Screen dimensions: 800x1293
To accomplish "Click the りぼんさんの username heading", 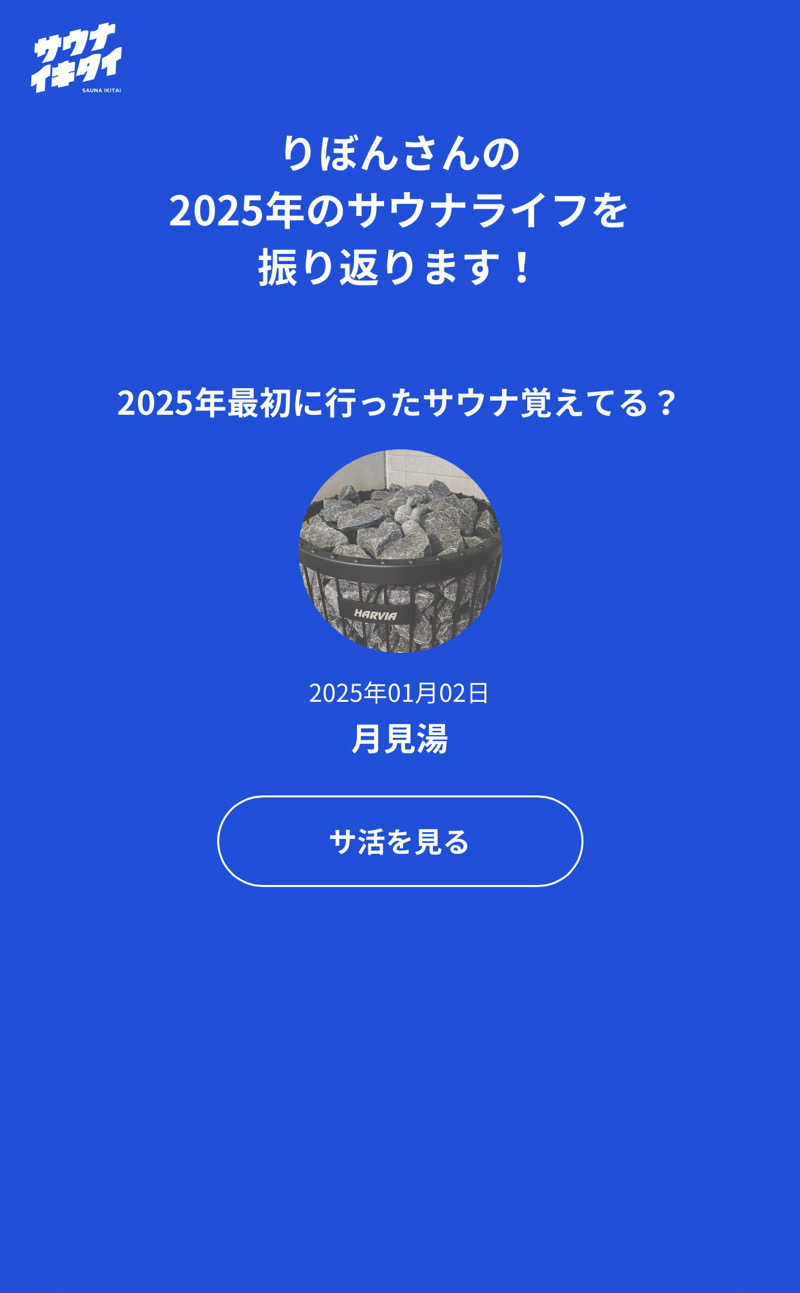I will pyautogui.click(x=399, y=154).
